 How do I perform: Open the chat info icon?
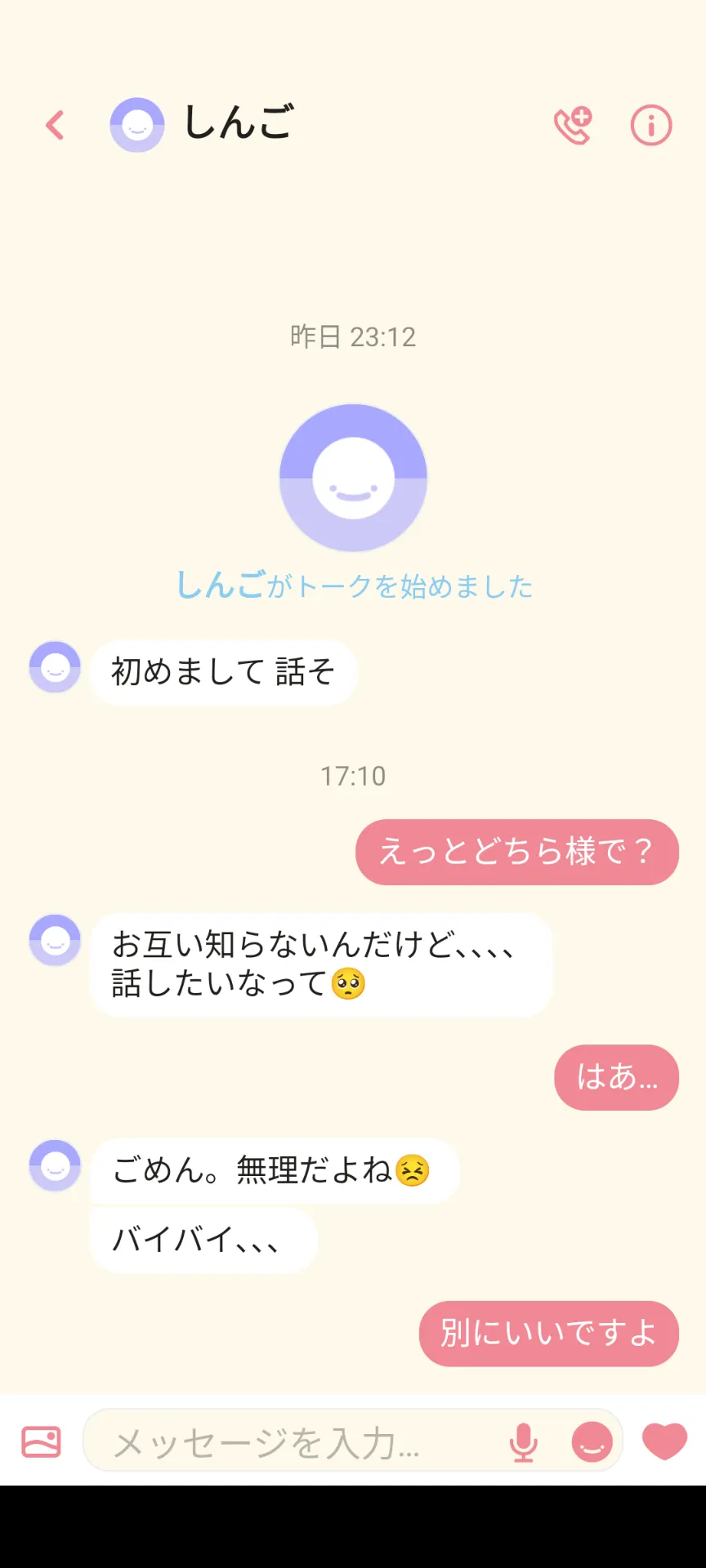pos(651,126)
